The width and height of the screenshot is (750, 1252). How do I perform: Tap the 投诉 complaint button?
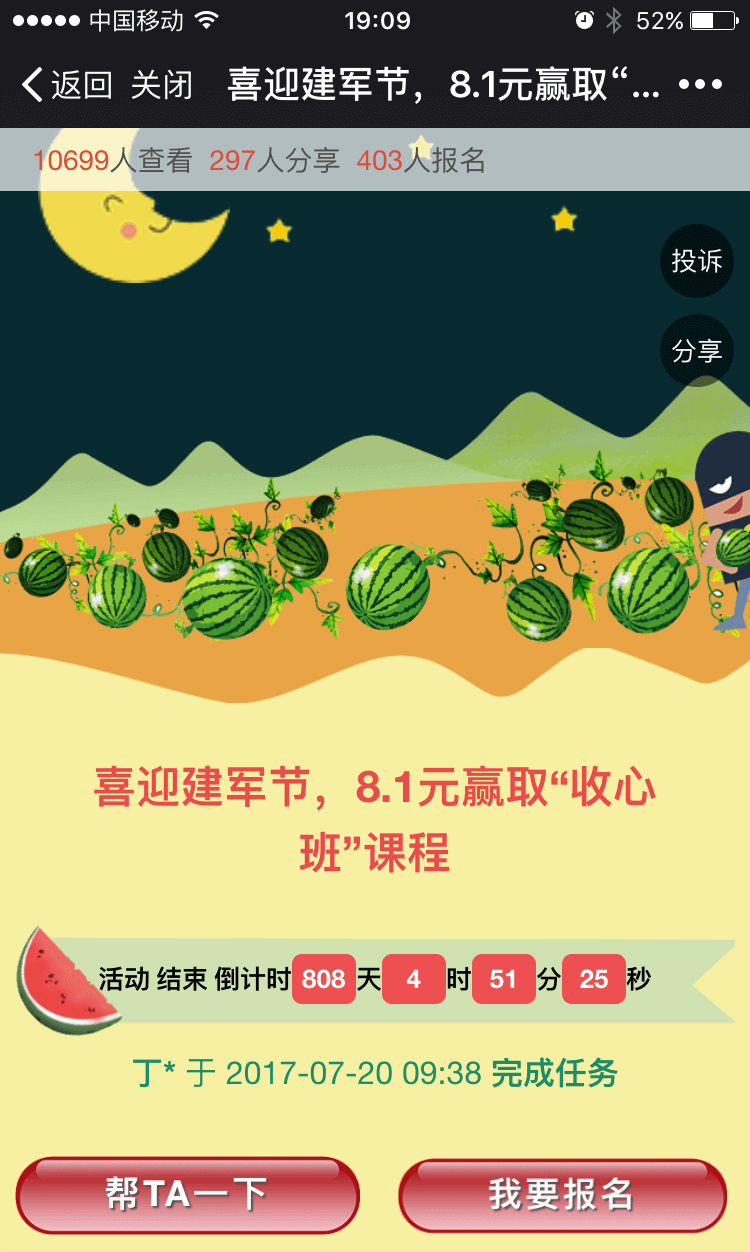(x=697, y=261)
